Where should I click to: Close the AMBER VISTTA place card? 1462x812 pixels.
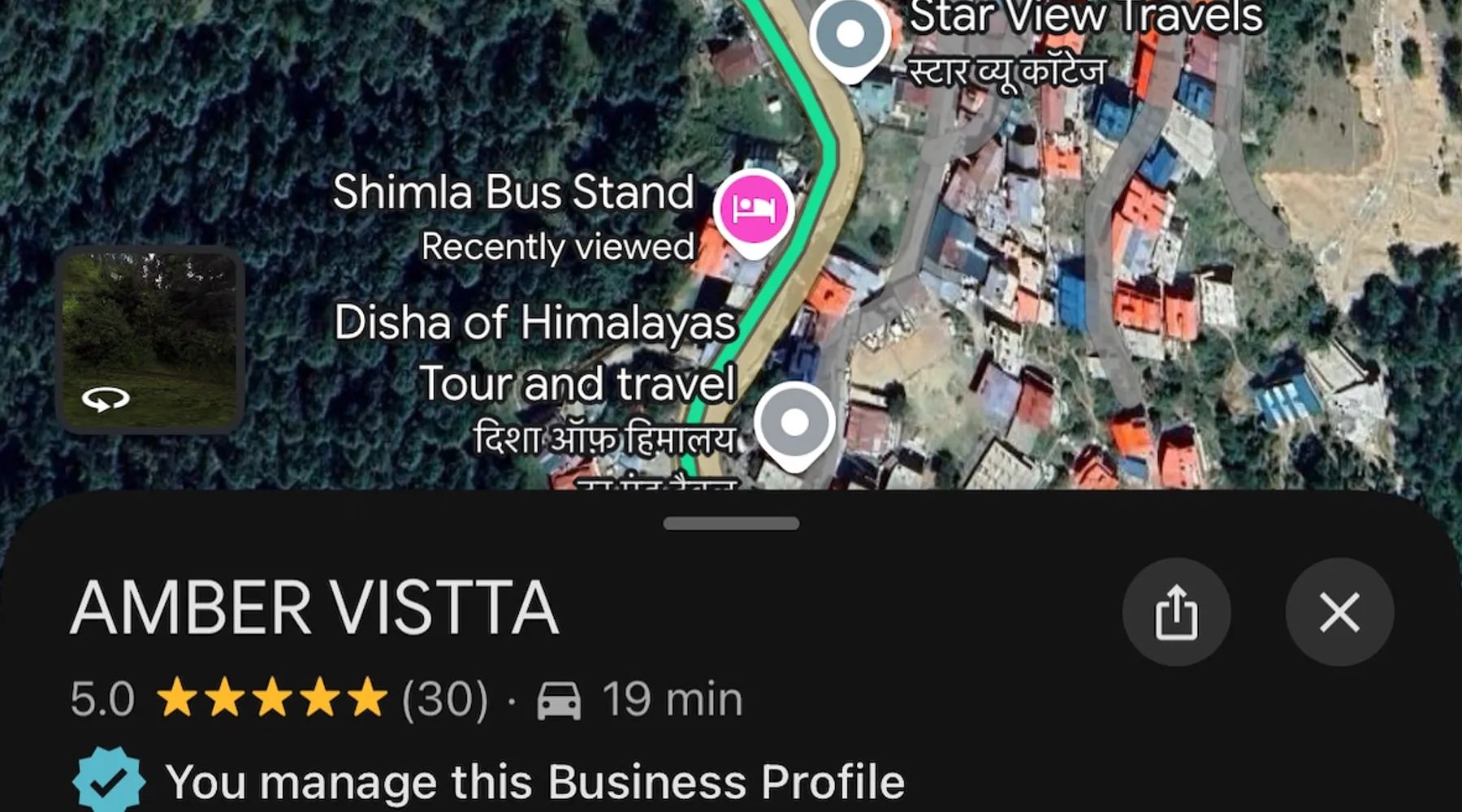(1339, 612)
